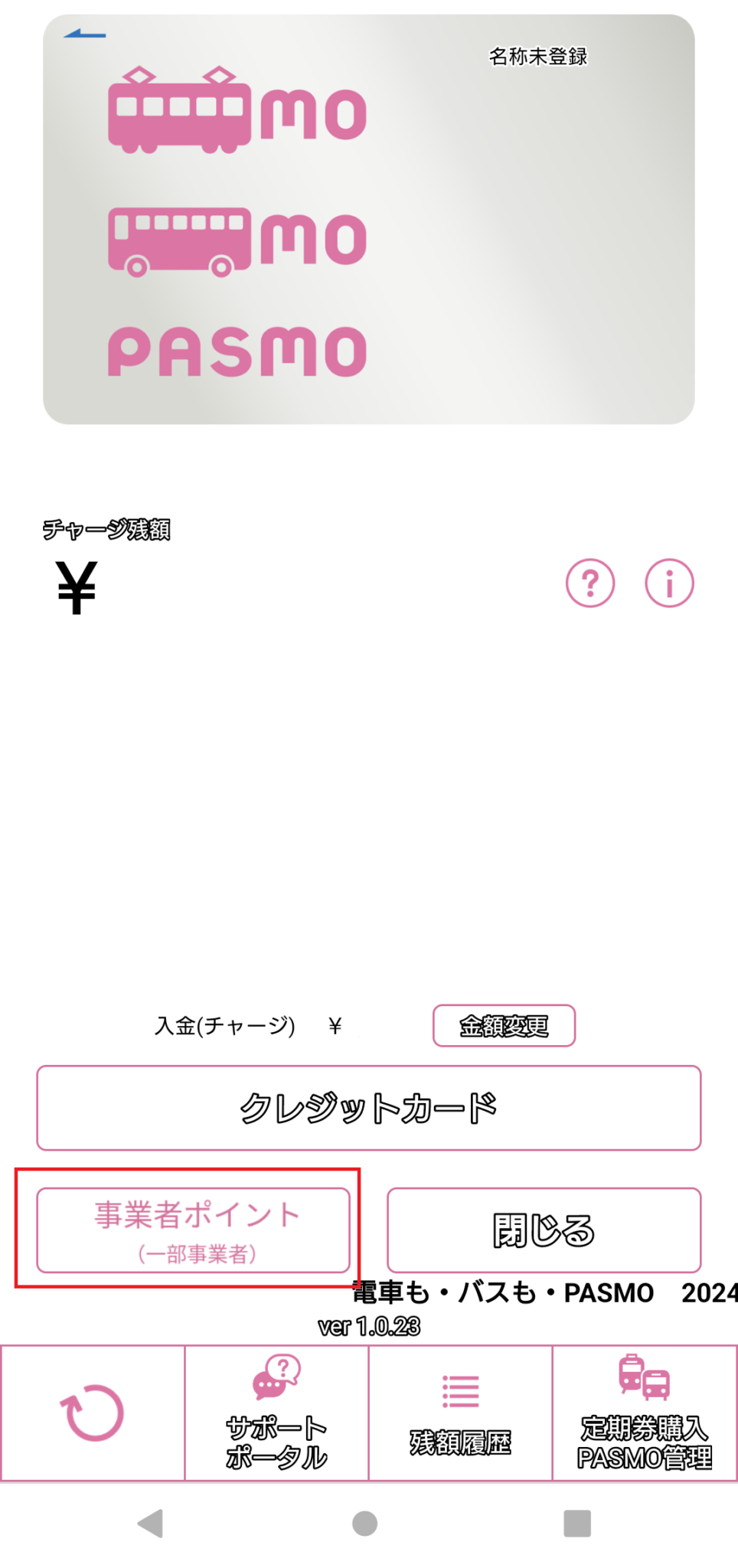Viewport: 738px width, 1568px height.
Task: Open the help question mark icon
Action: tap(589, 583)
